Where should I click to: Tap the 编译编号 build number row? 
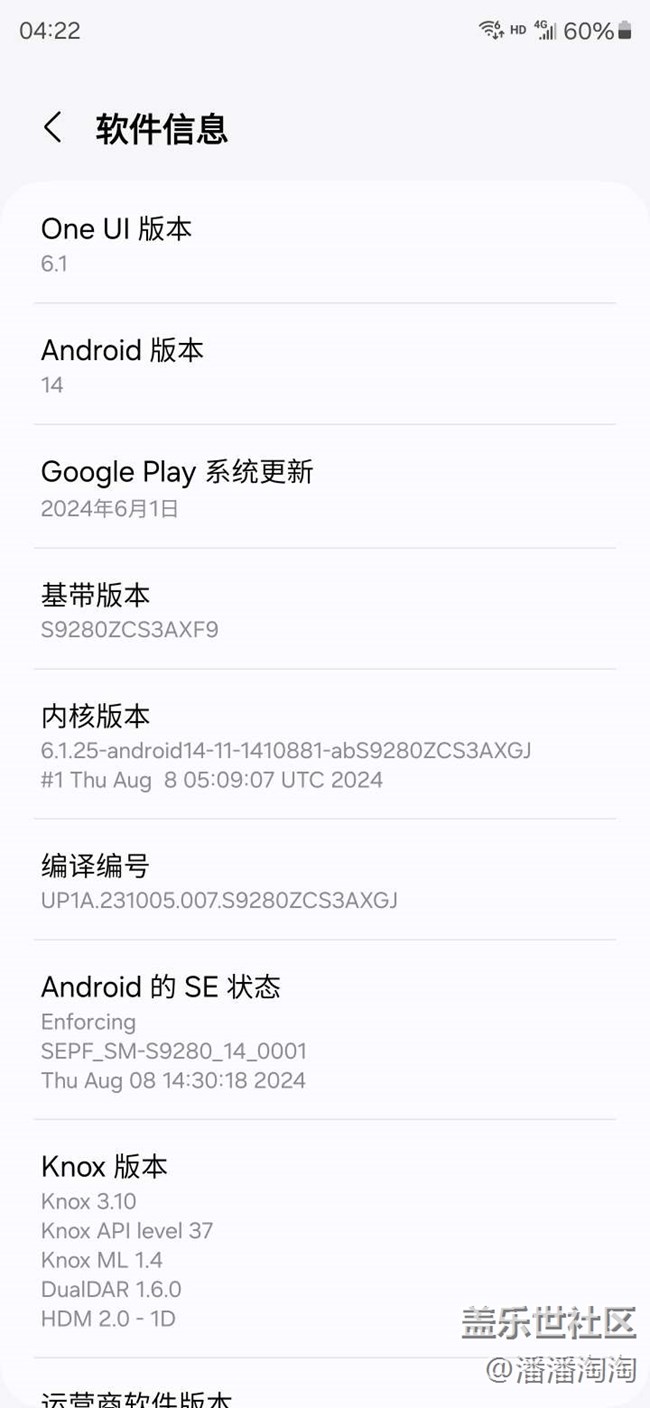coord(324,881)
